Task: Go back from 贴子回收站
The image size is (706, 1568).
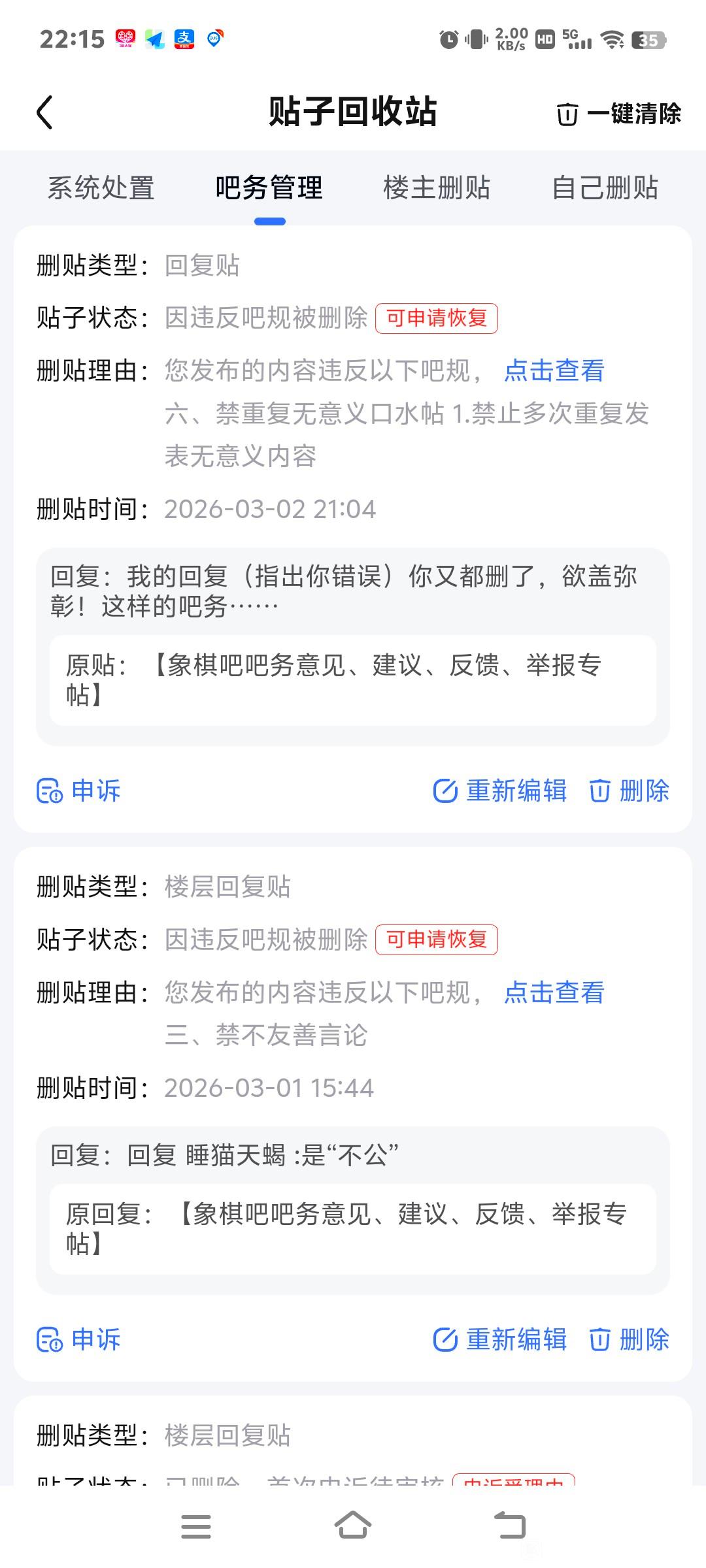Action: point(44,112)
